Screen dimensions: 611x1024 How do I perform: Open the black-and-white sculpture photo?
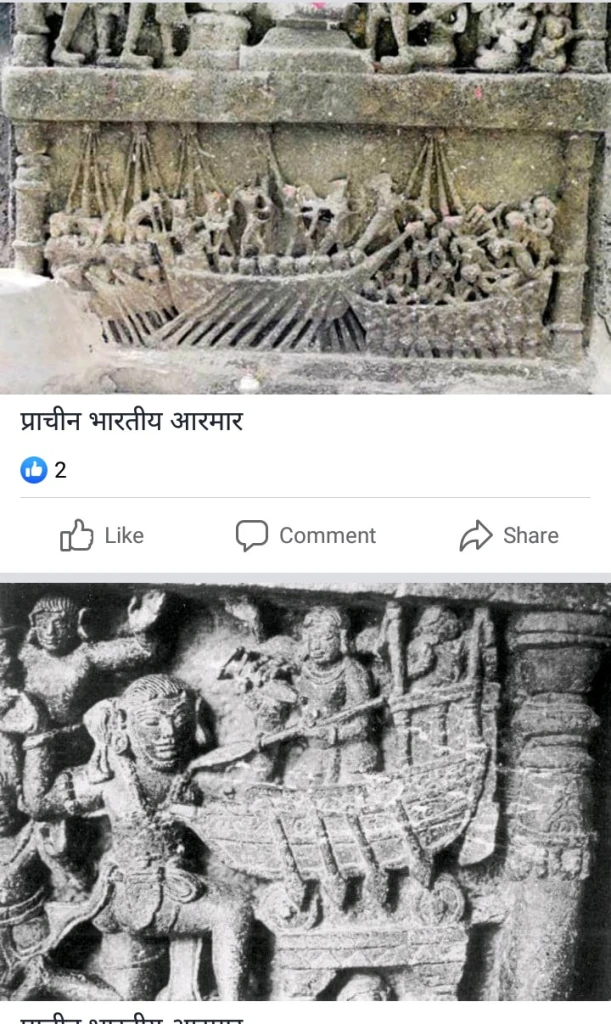(x=305, y=792)
